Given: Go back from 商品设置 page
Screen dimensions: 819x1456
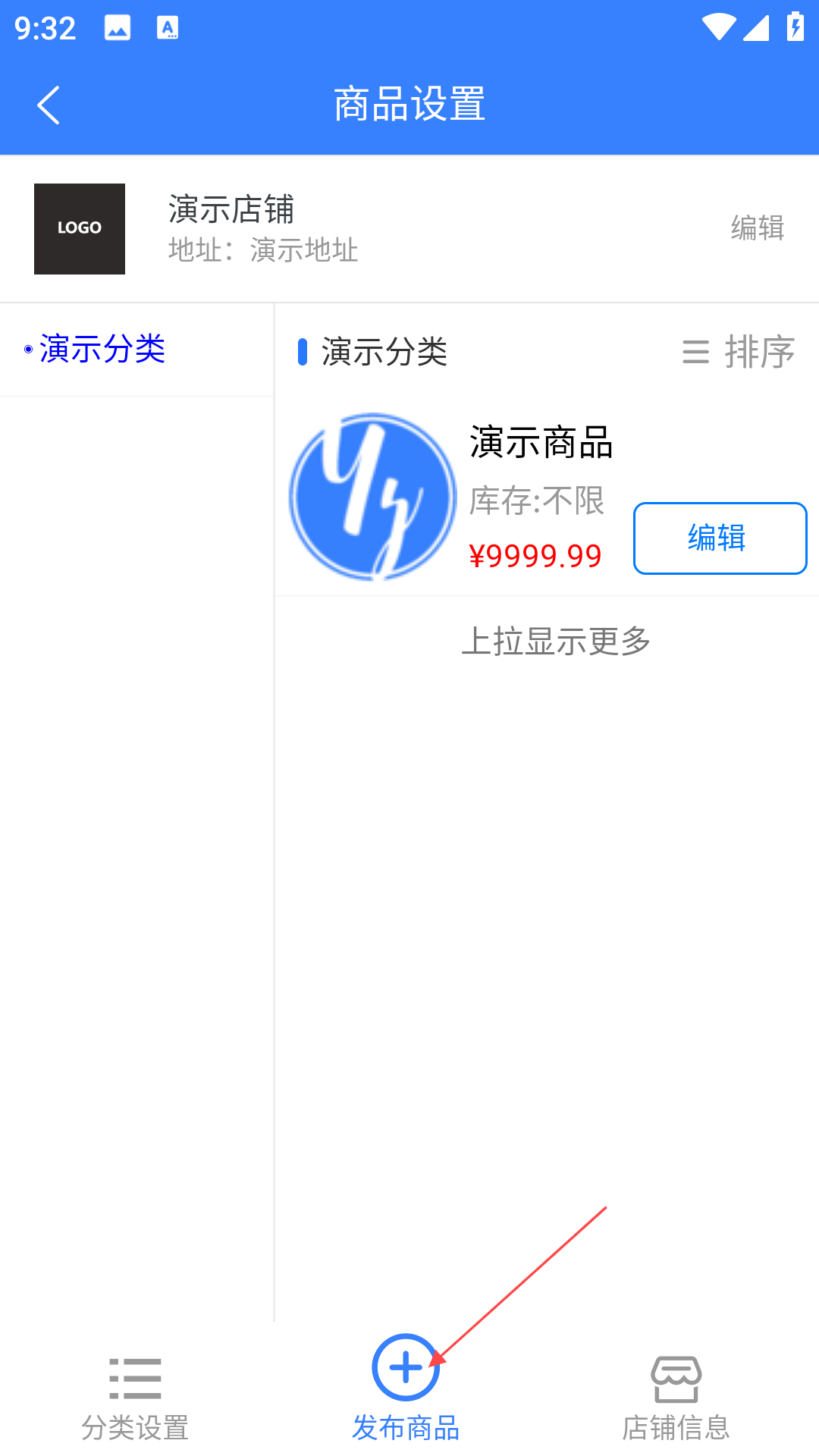Looking at the screenshot, I should (49, 105).
